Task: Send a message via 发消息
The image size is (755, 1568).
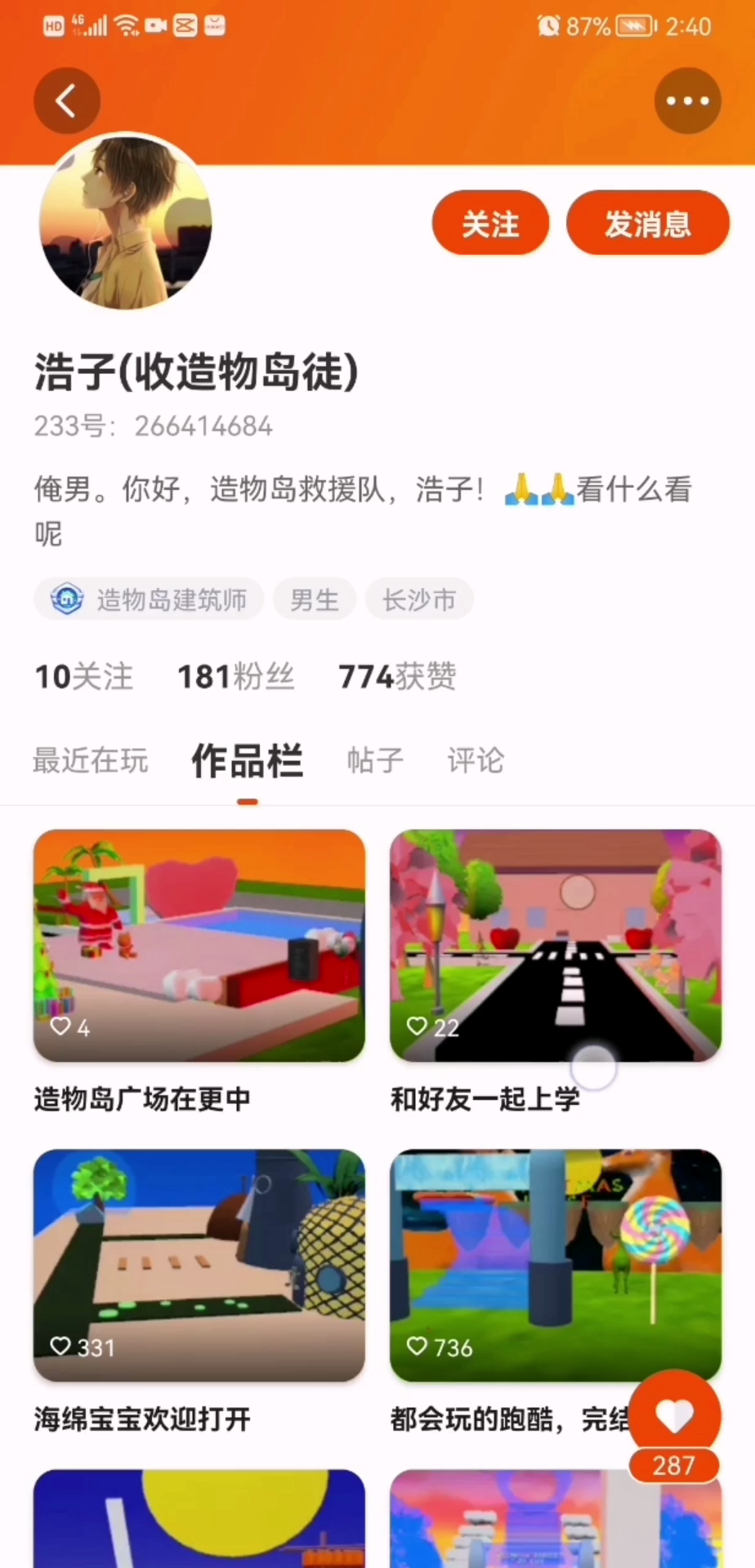Action: (x=647, y=224)
